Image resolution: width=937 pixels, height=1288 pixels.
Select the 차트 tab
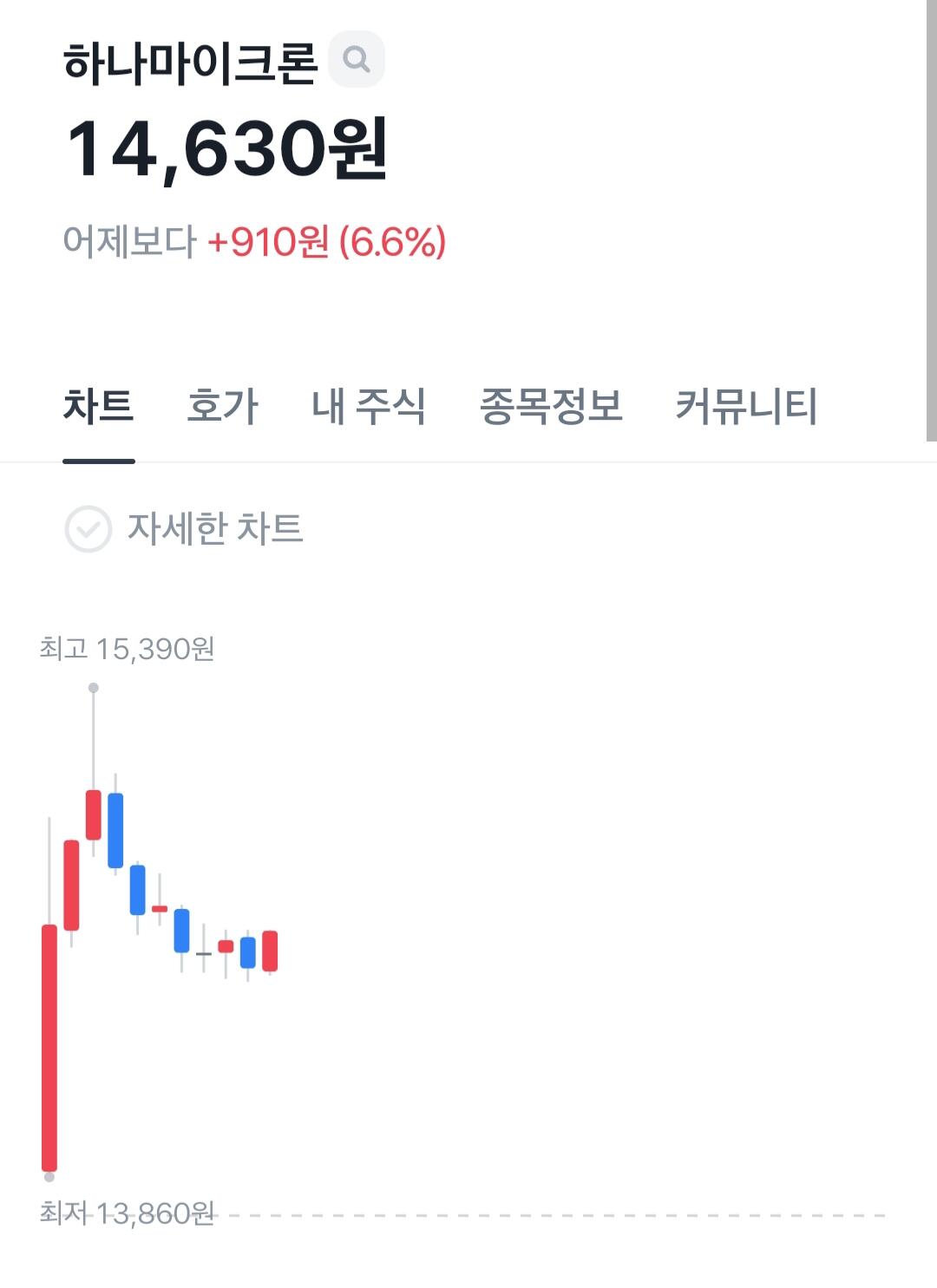tap(98, 406)
